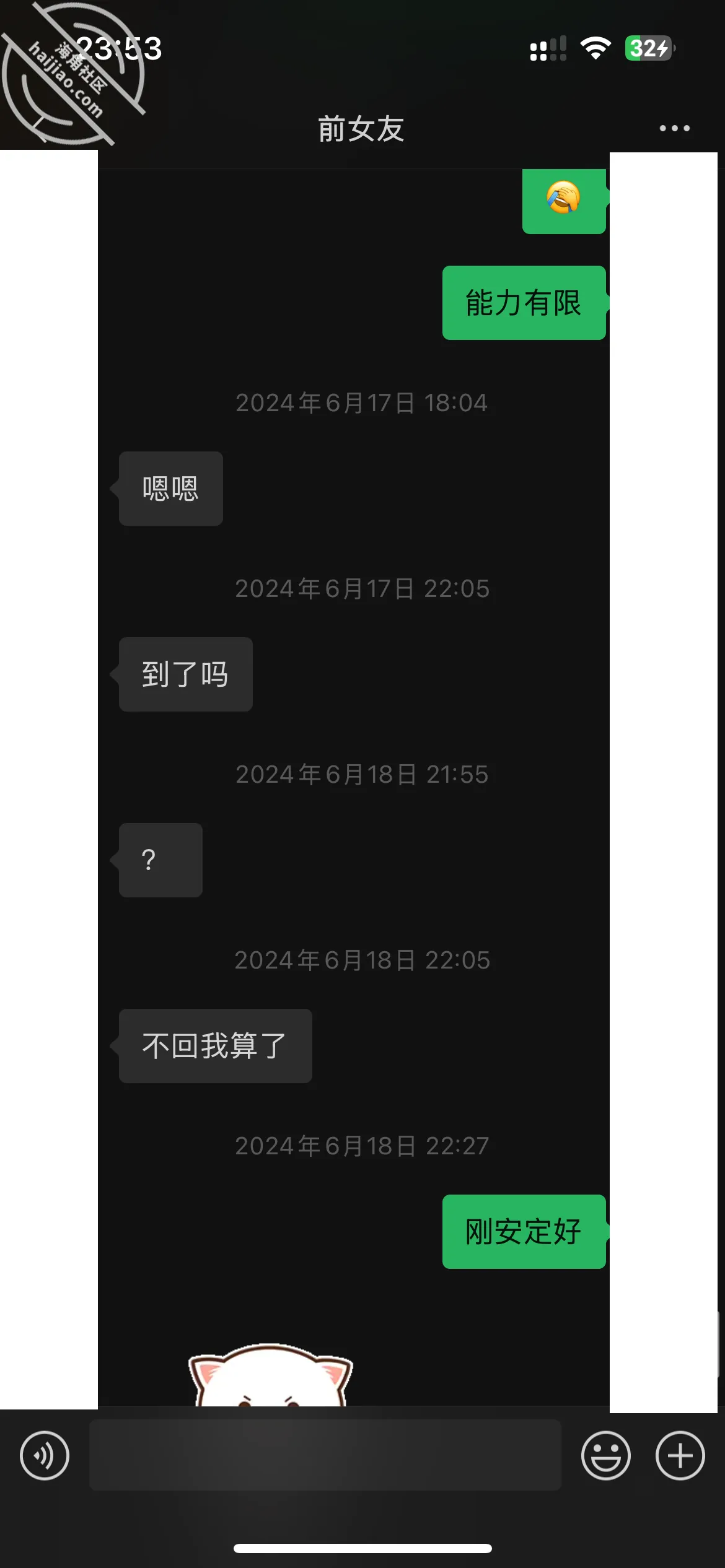Switch to voice message input

(x=45, y=1455)
